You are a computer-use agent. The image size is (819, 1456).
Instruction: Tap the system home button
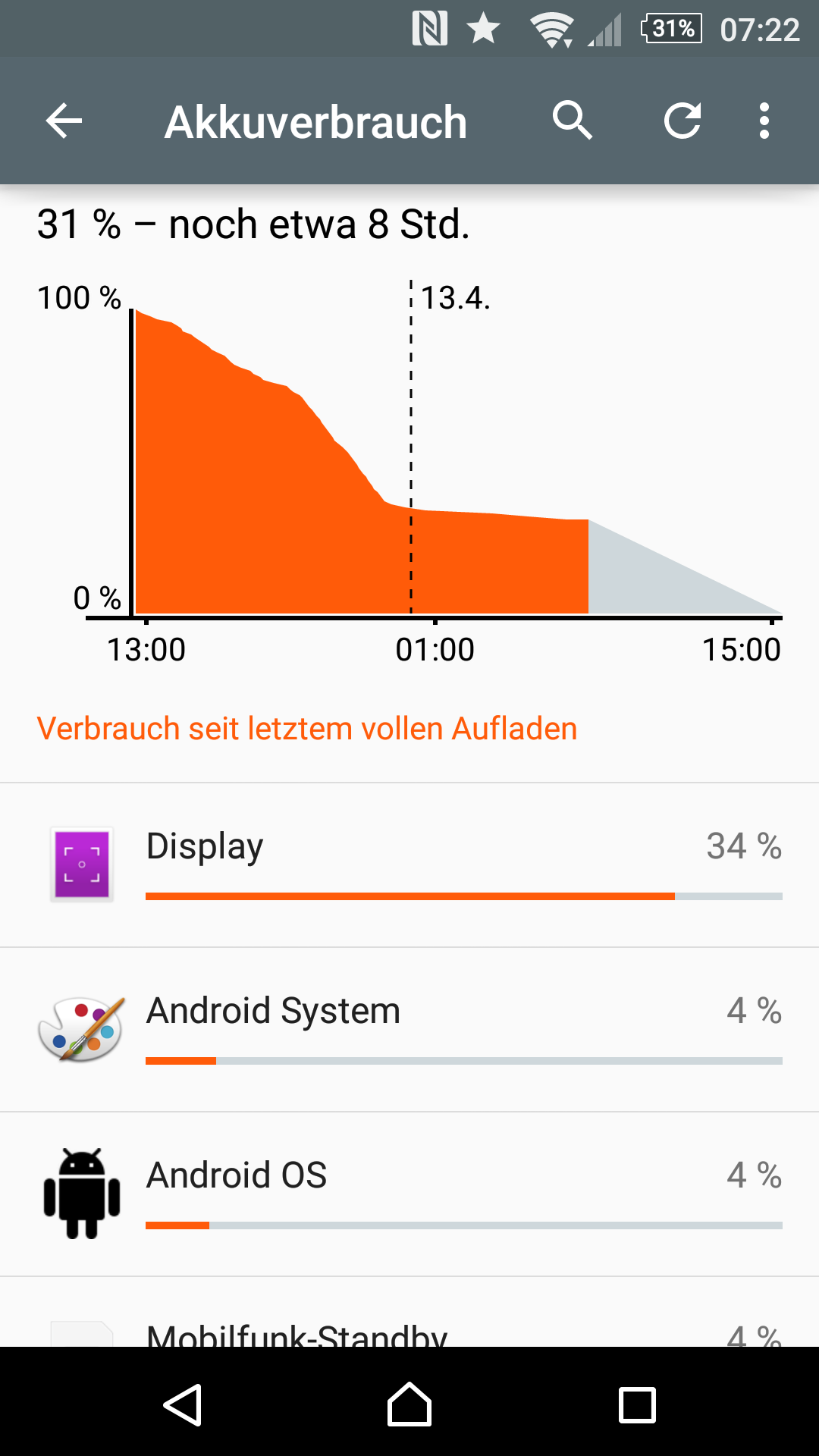click(x=409, y=1404)
